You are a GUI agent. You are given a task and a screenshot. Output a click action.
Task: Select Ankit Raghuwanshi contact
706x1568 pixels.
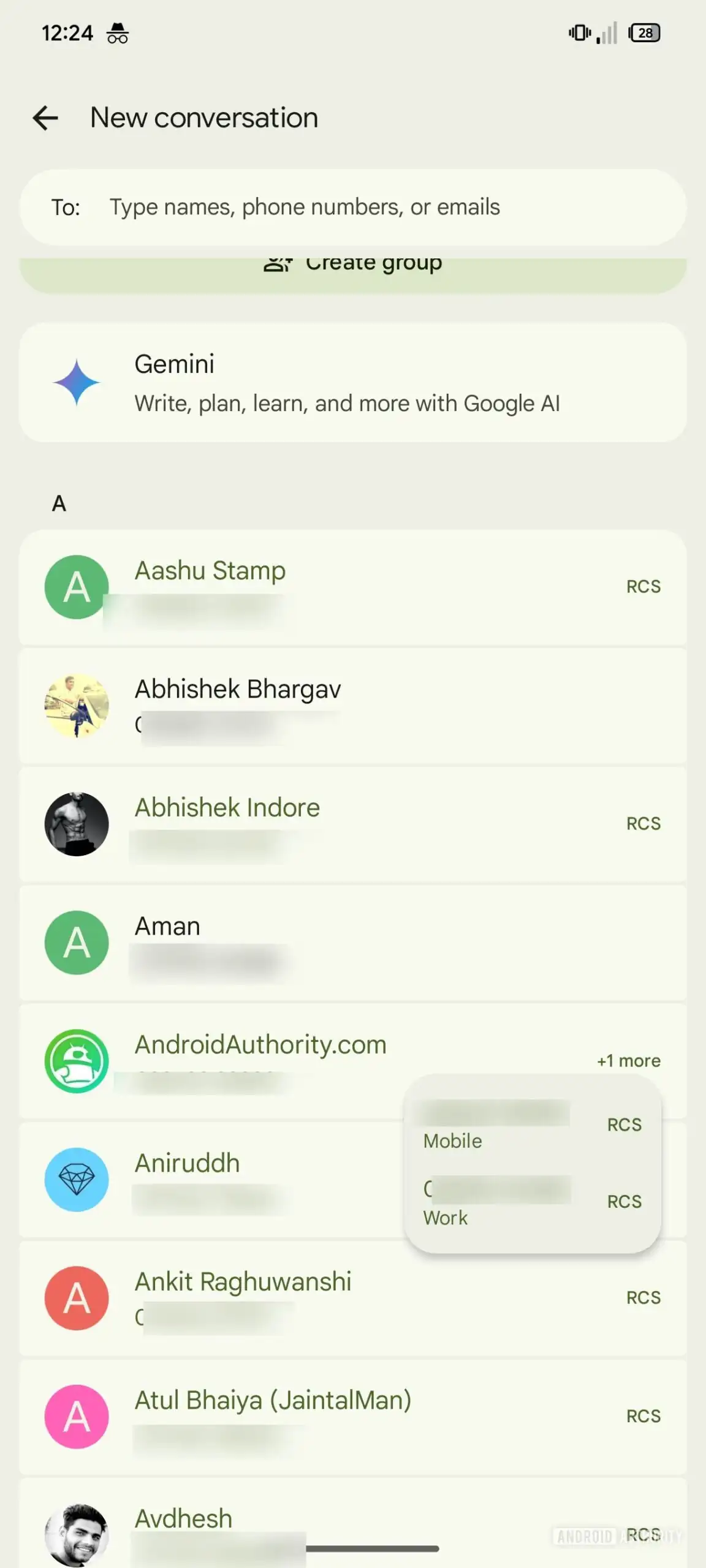click(306, 1298)
